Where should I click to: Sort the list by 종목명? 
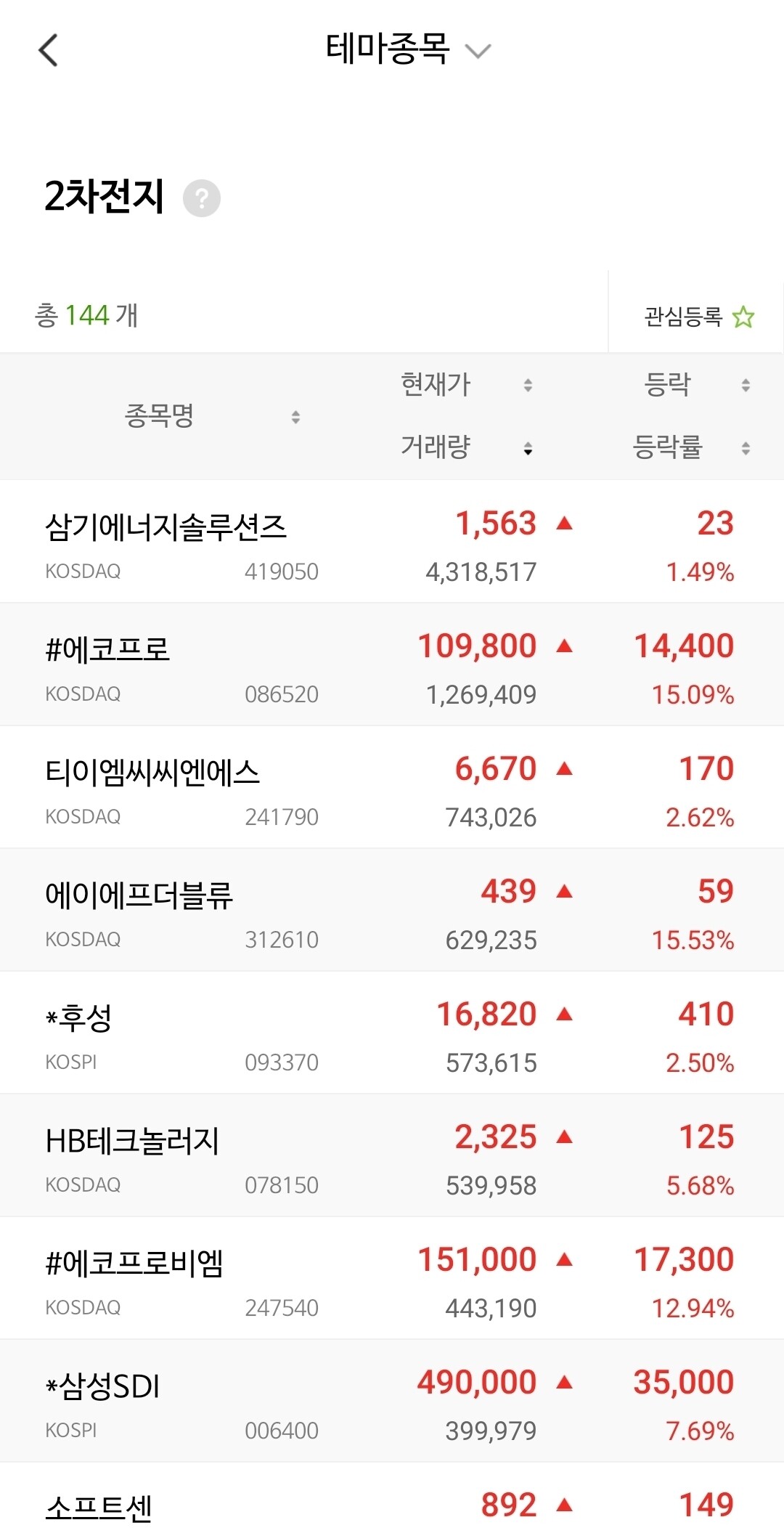coord(212,416)
